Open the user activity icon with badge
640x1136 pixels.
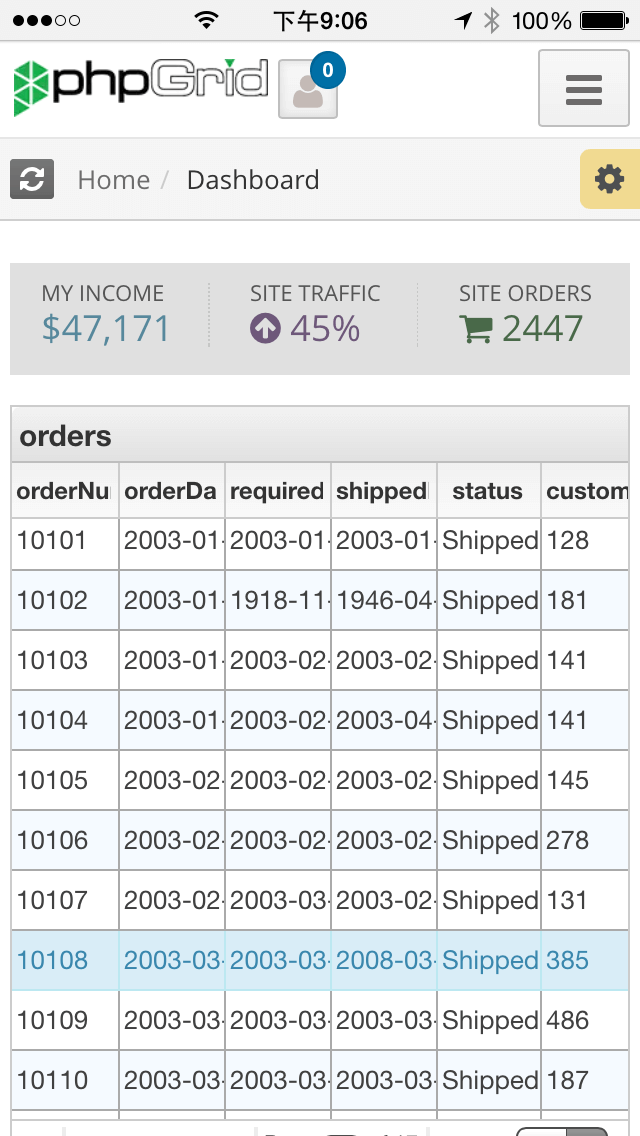308,89
